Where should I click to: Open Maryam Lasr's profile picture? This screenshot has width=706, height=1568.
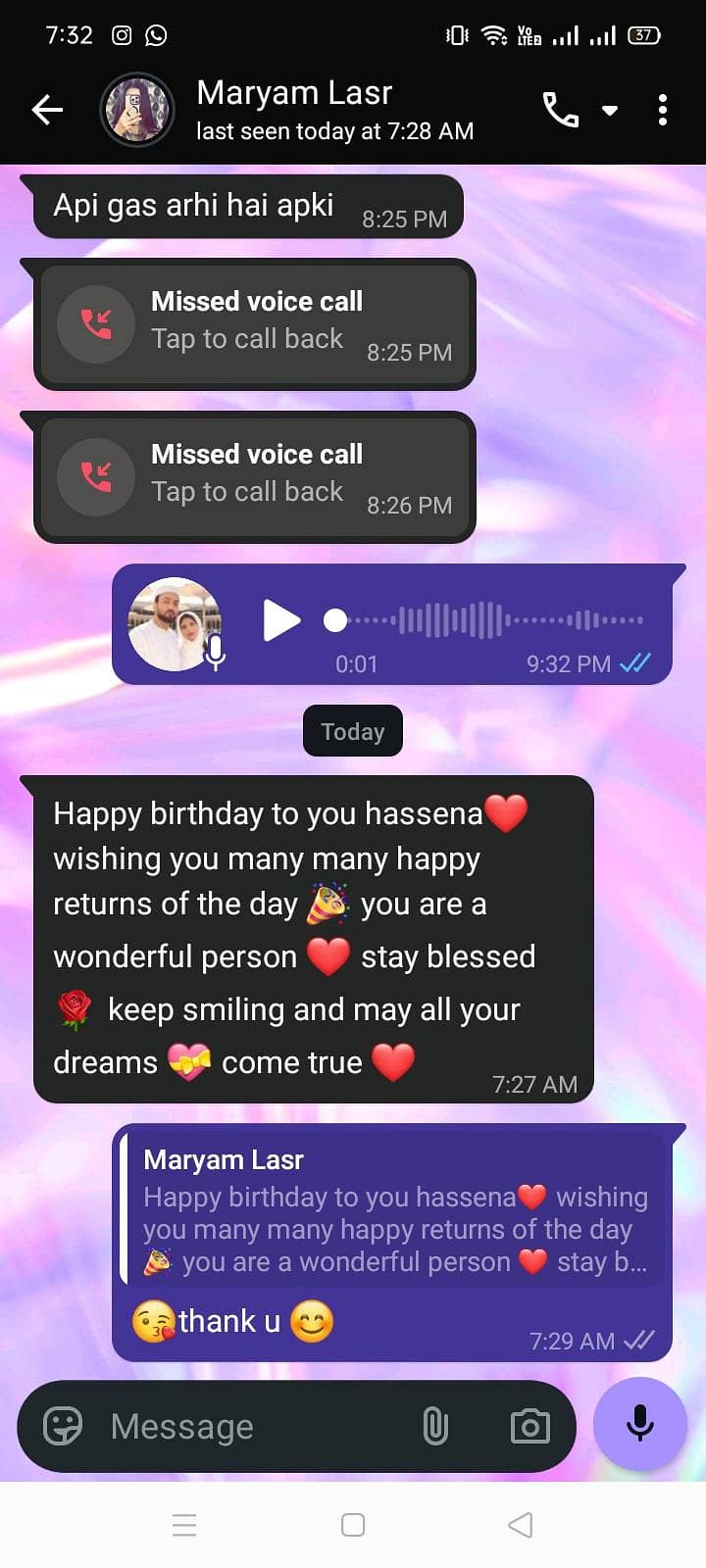pos(138,110)
